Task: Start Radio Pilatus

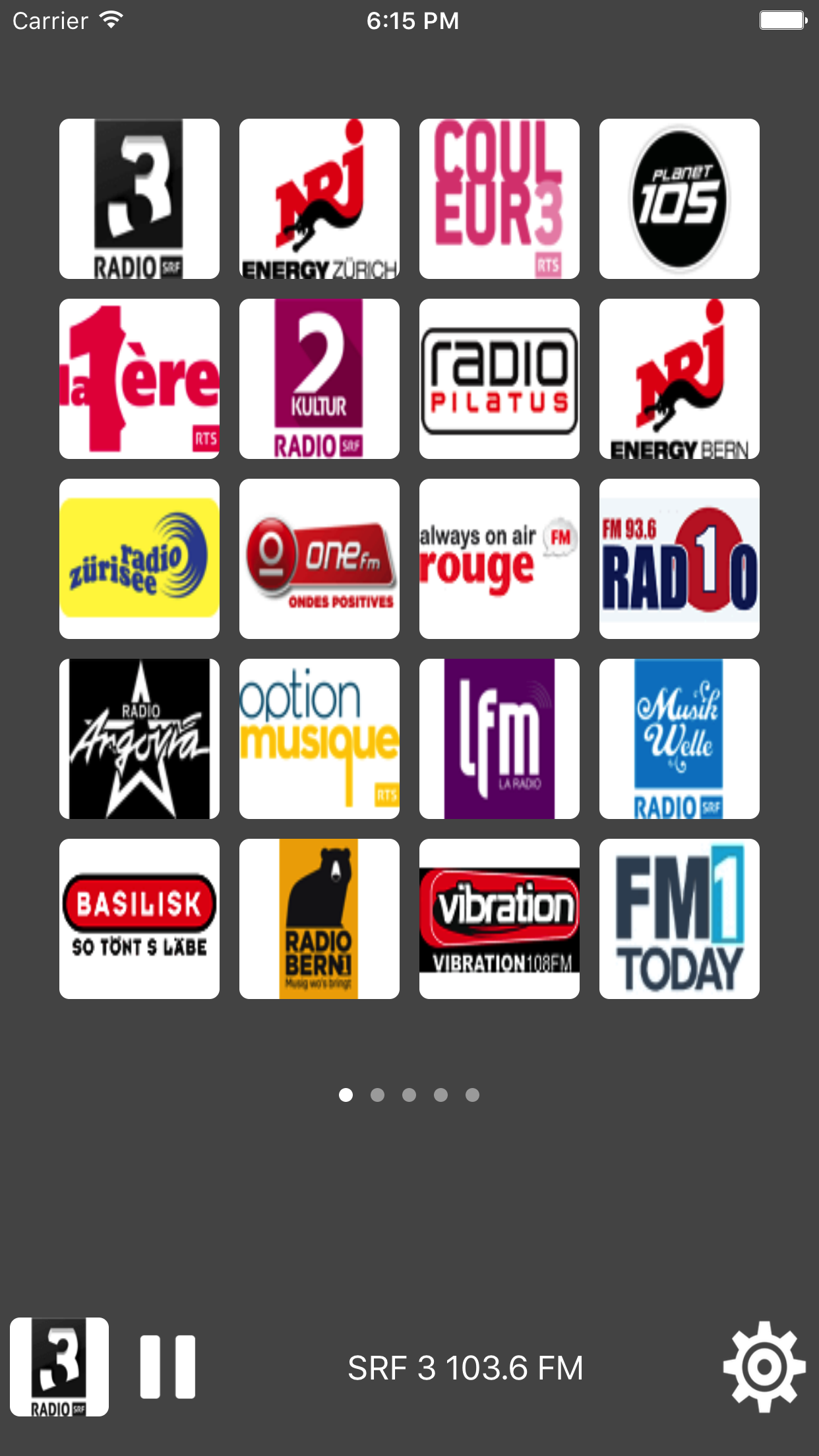Action: (499, 379)
